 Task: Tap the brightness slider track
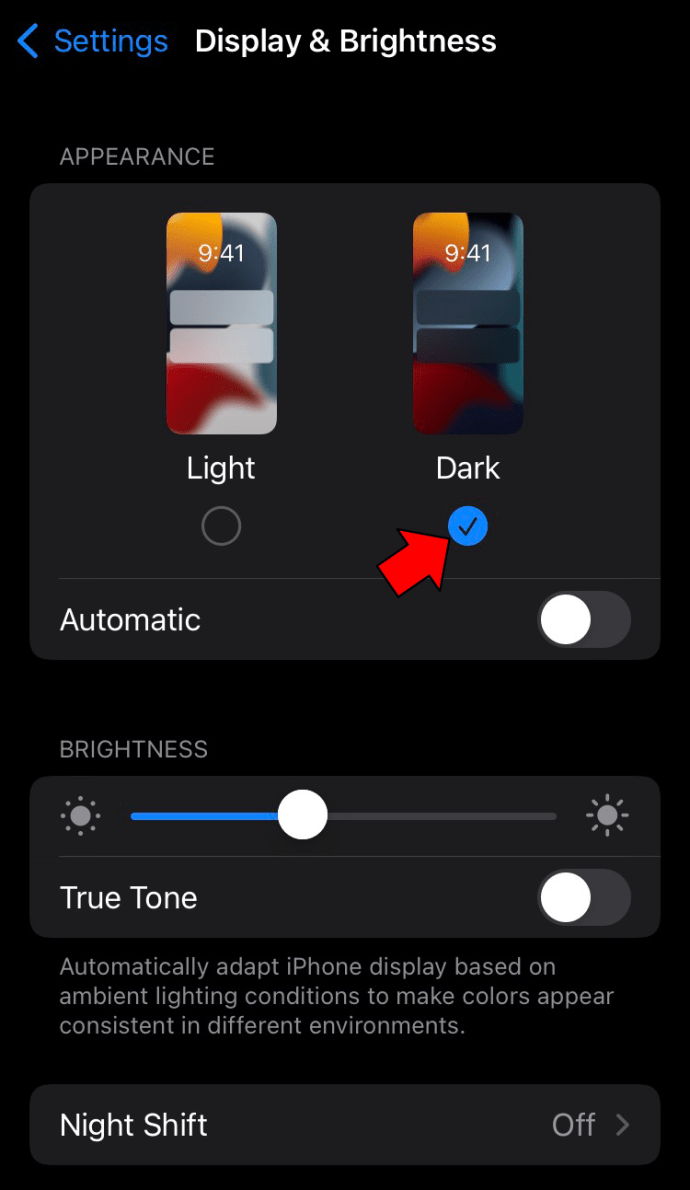click(343, 816)
